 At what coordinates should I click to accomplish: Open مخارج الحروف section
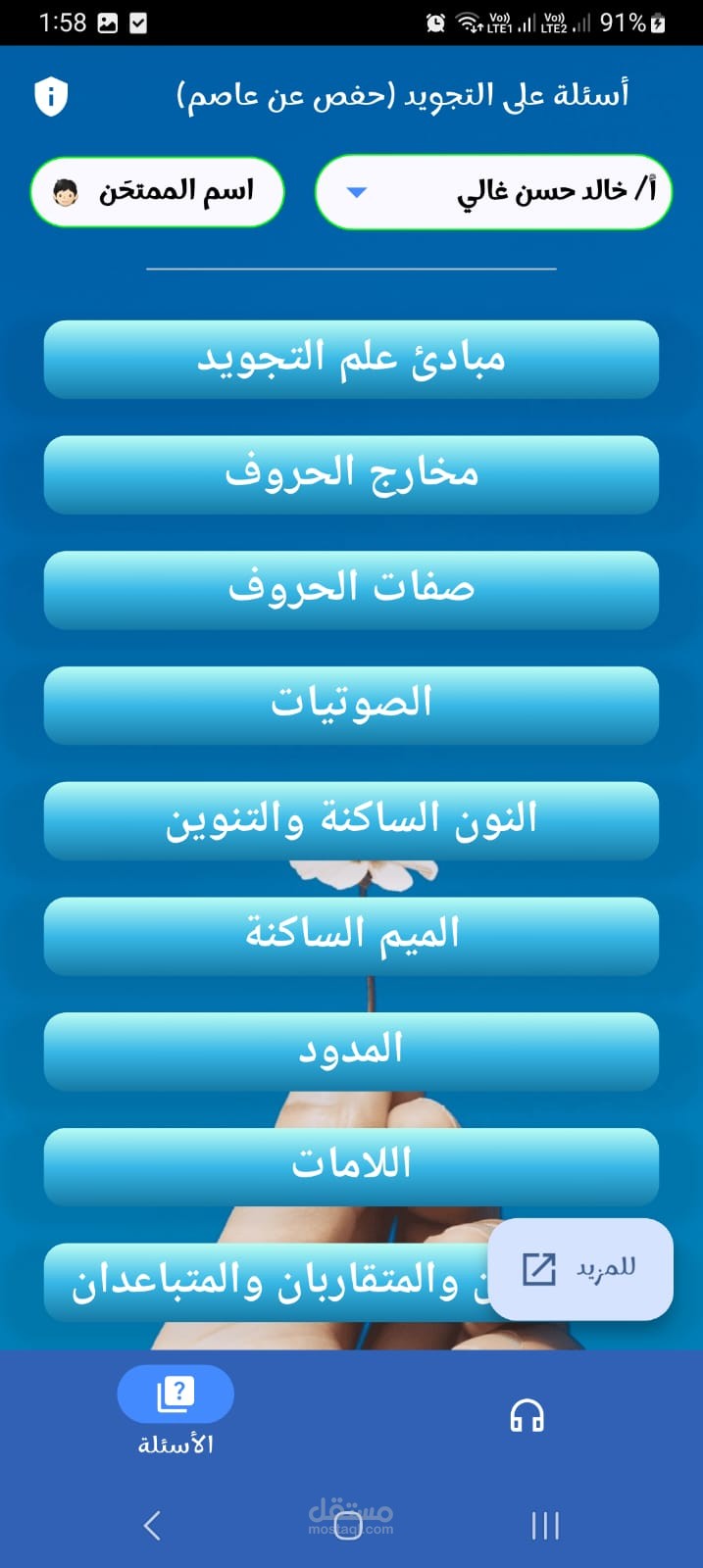pyautogui.click(x=351, y=475)
